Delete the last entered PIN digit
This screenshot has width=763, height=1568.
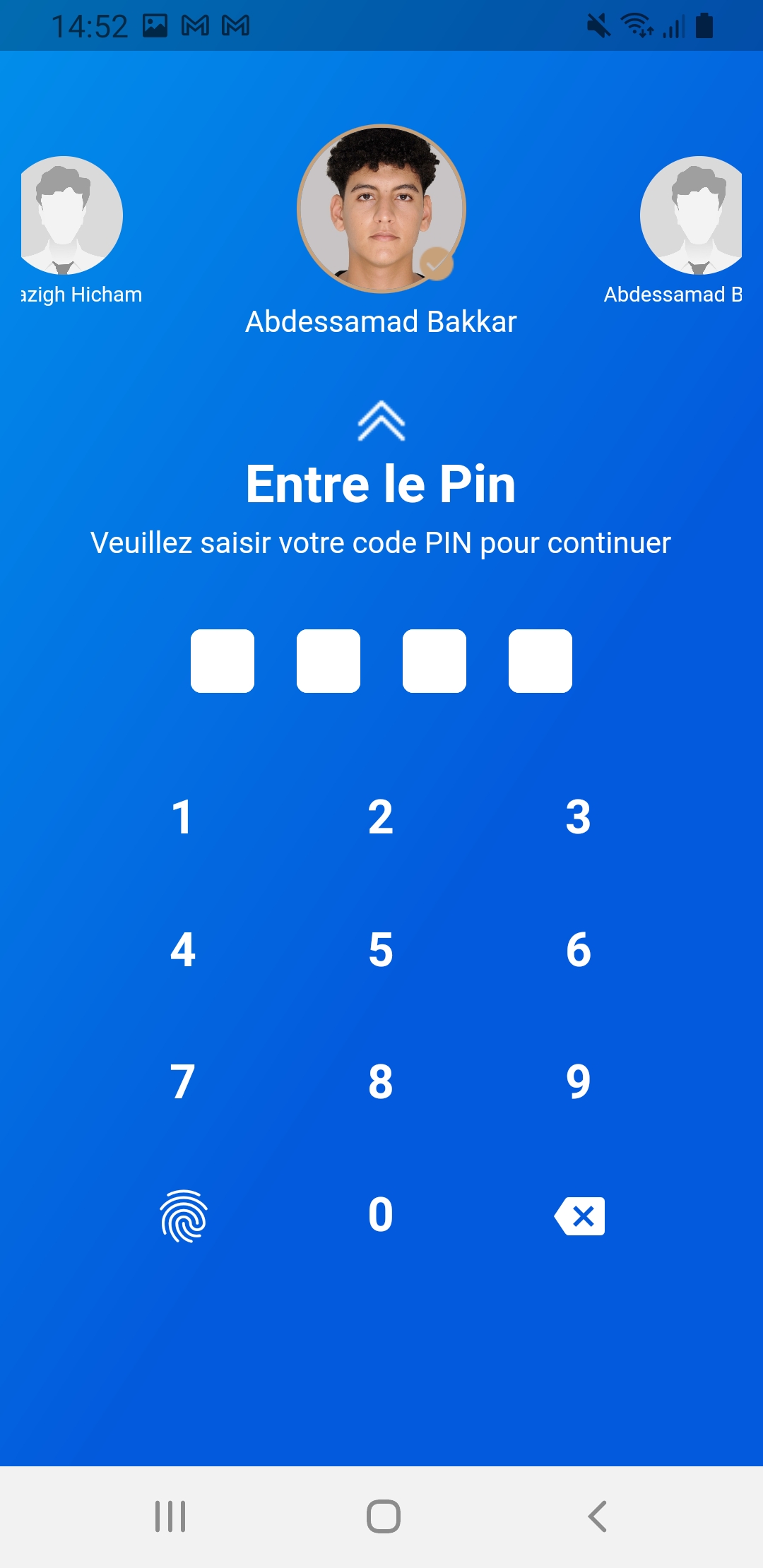[x=580, y=1216]
